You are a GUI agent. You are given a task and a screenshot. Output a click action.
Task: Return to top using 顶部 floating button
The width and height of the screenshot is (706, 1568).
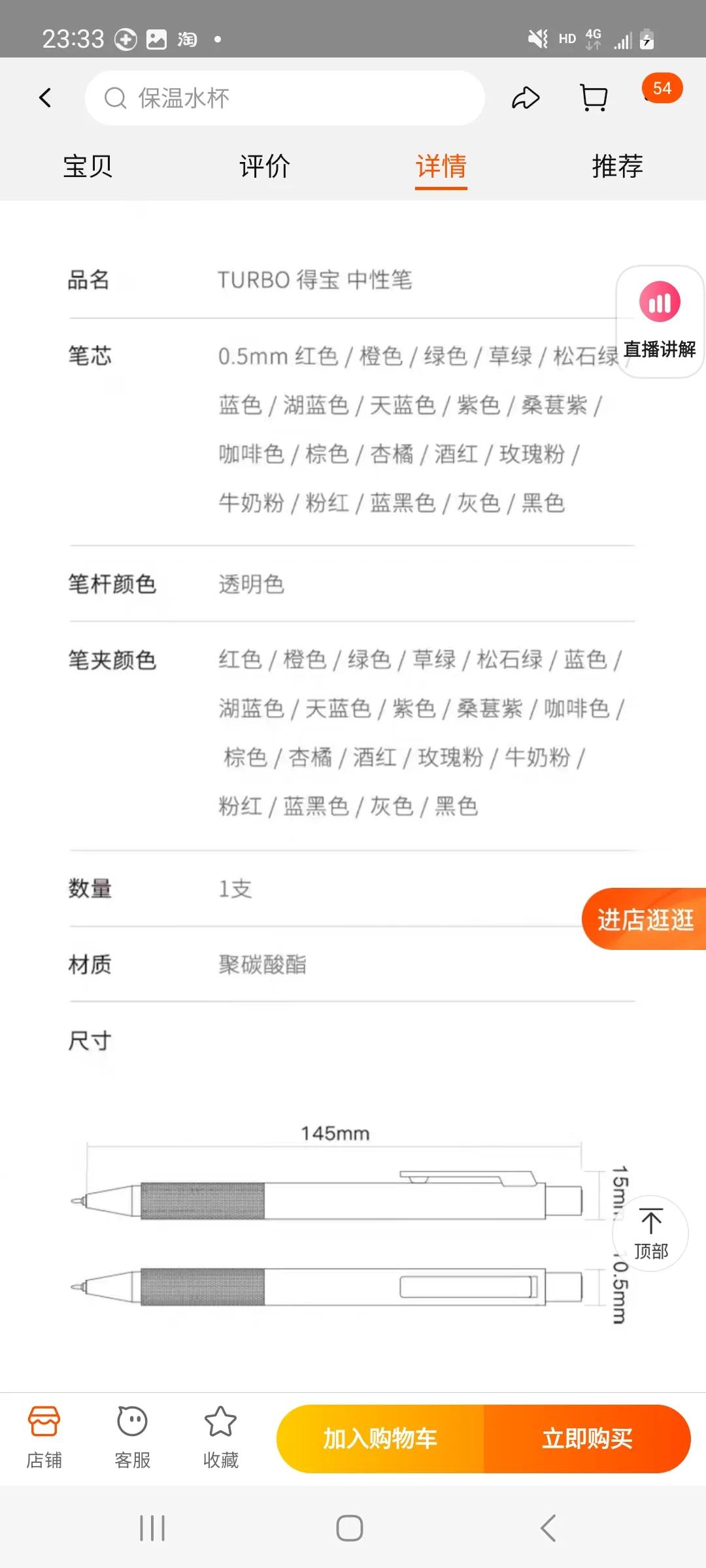coord(649,1233)
